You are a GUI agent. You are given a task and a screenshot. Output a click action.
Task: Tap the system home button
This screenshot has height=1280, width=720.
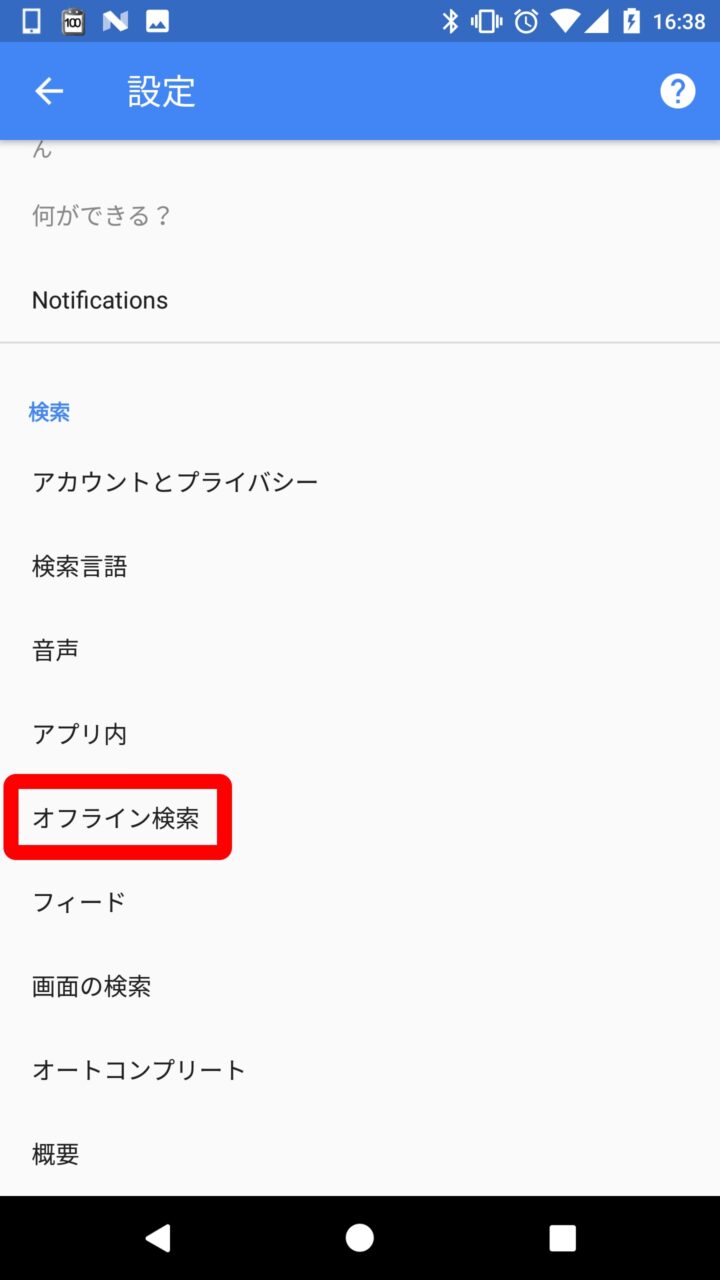coord(360,1238)
